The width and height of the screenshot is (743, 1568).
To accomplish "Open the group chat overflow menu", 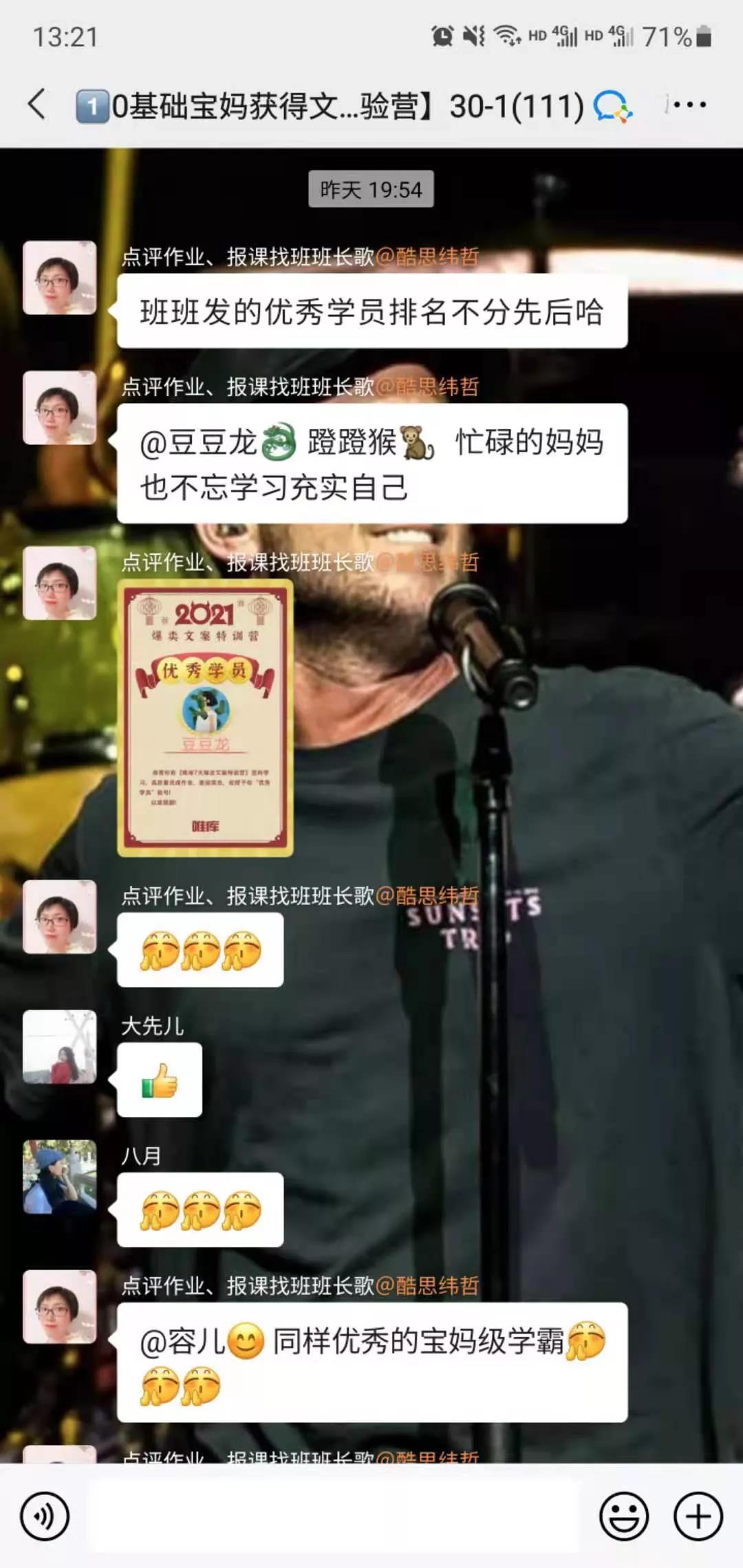I will click(x=689, y=105).
